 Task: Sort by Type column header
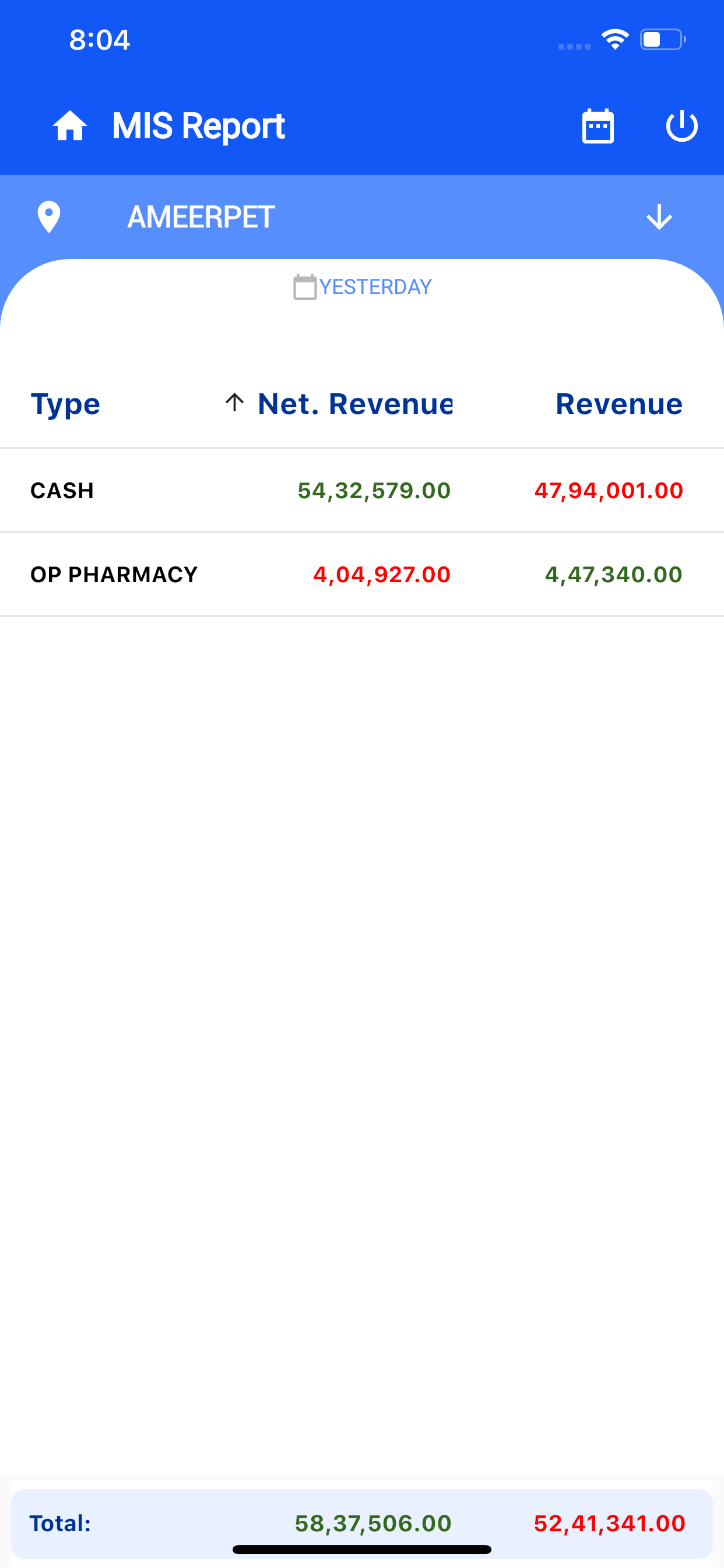click(65, 405)
